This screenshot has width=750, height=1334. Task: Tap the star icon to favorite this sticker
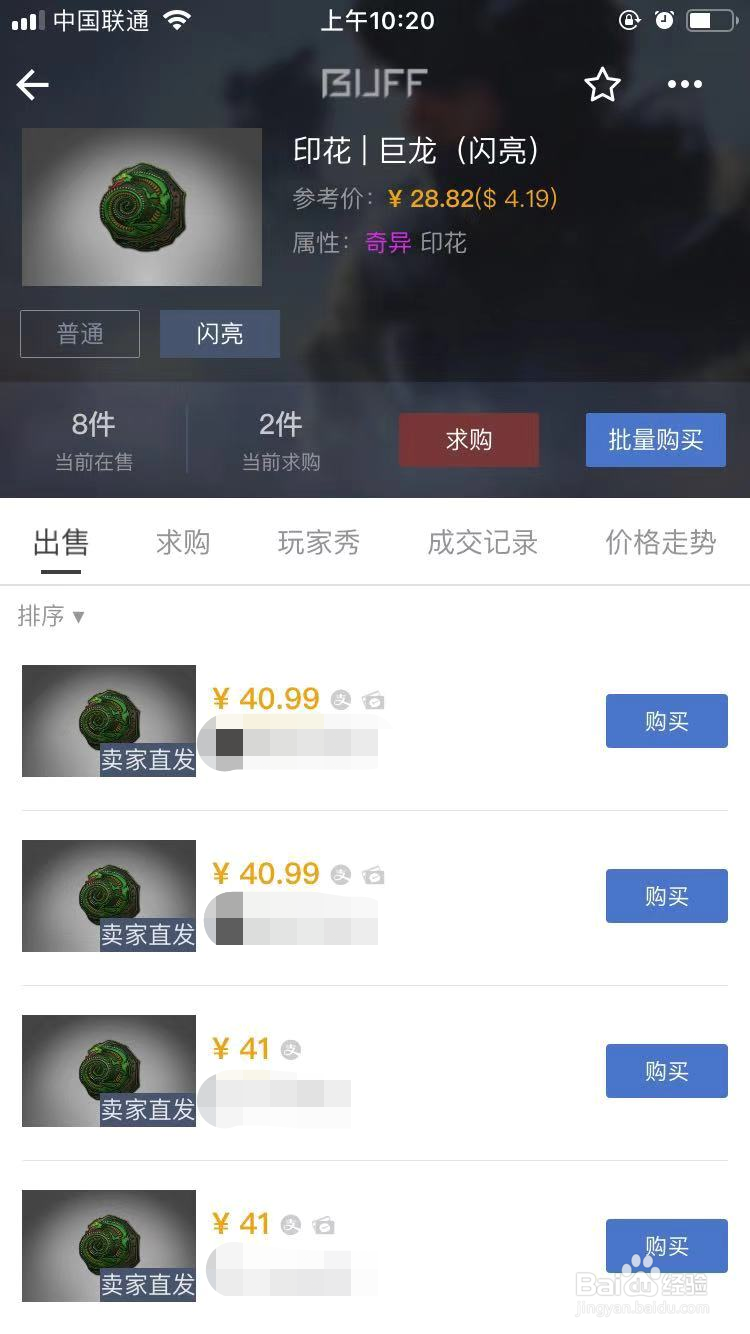tap(603, 85)
